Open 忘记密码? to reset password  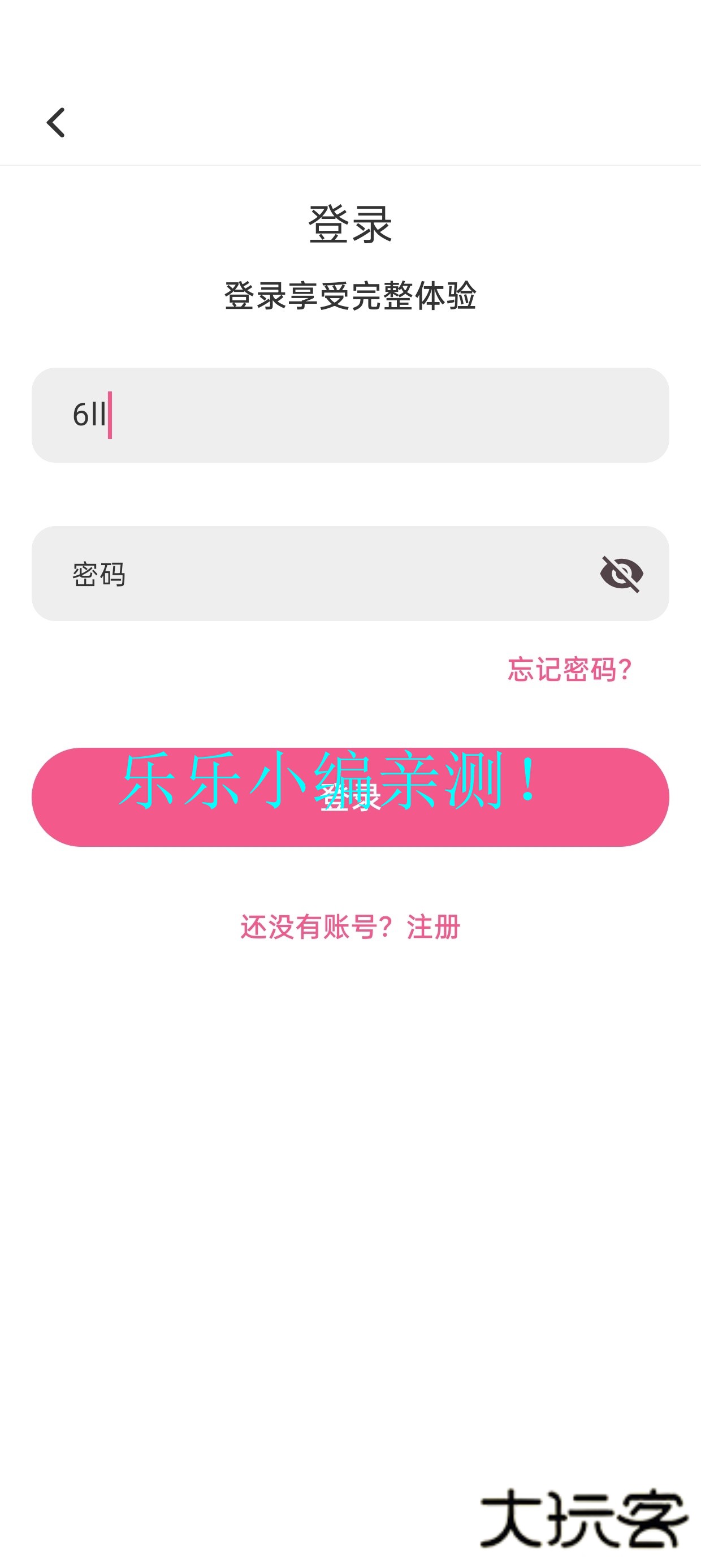569,670
